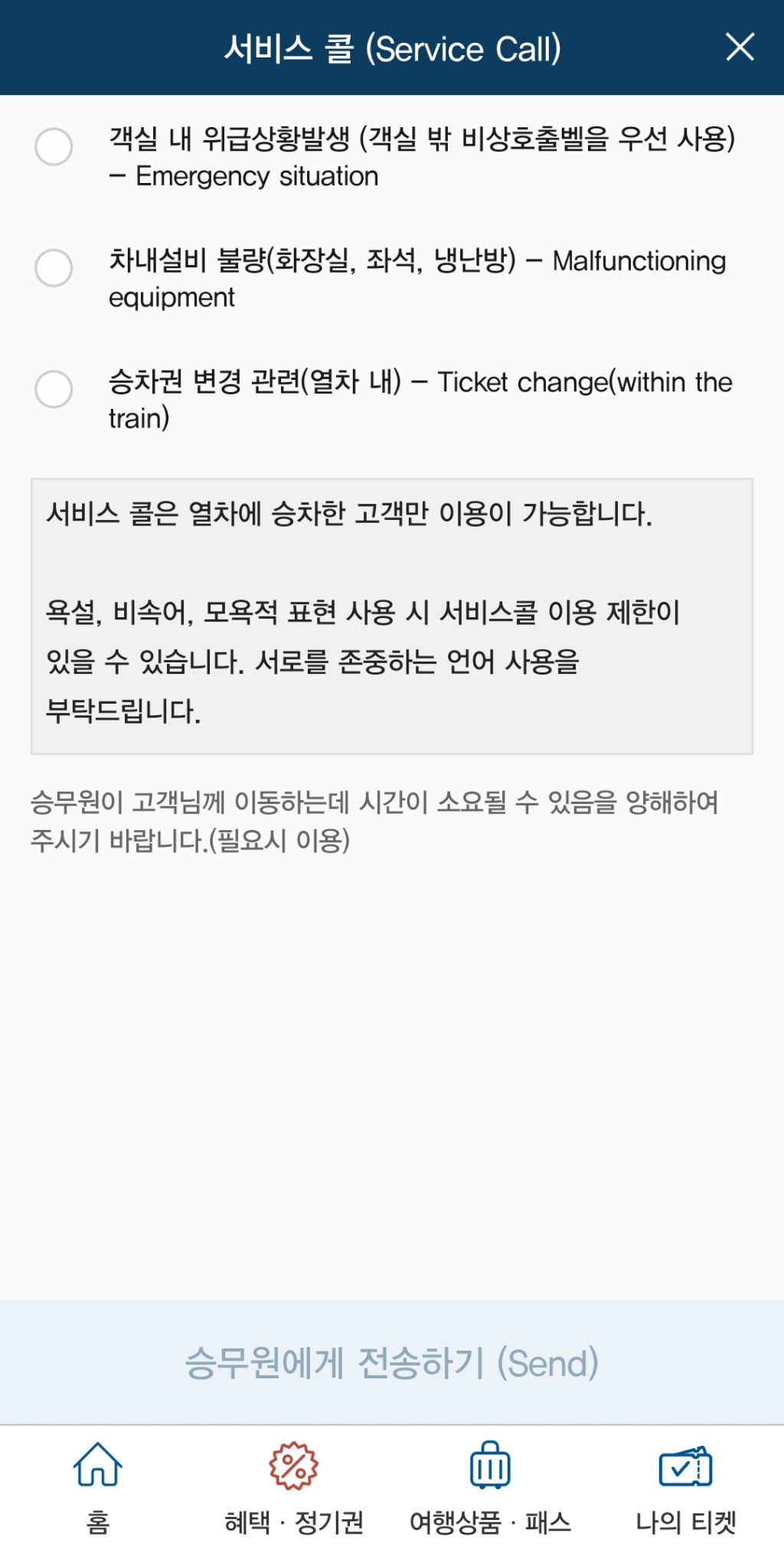Tap 승무원에게 전송하기 (Send) button

[392, 1363]
